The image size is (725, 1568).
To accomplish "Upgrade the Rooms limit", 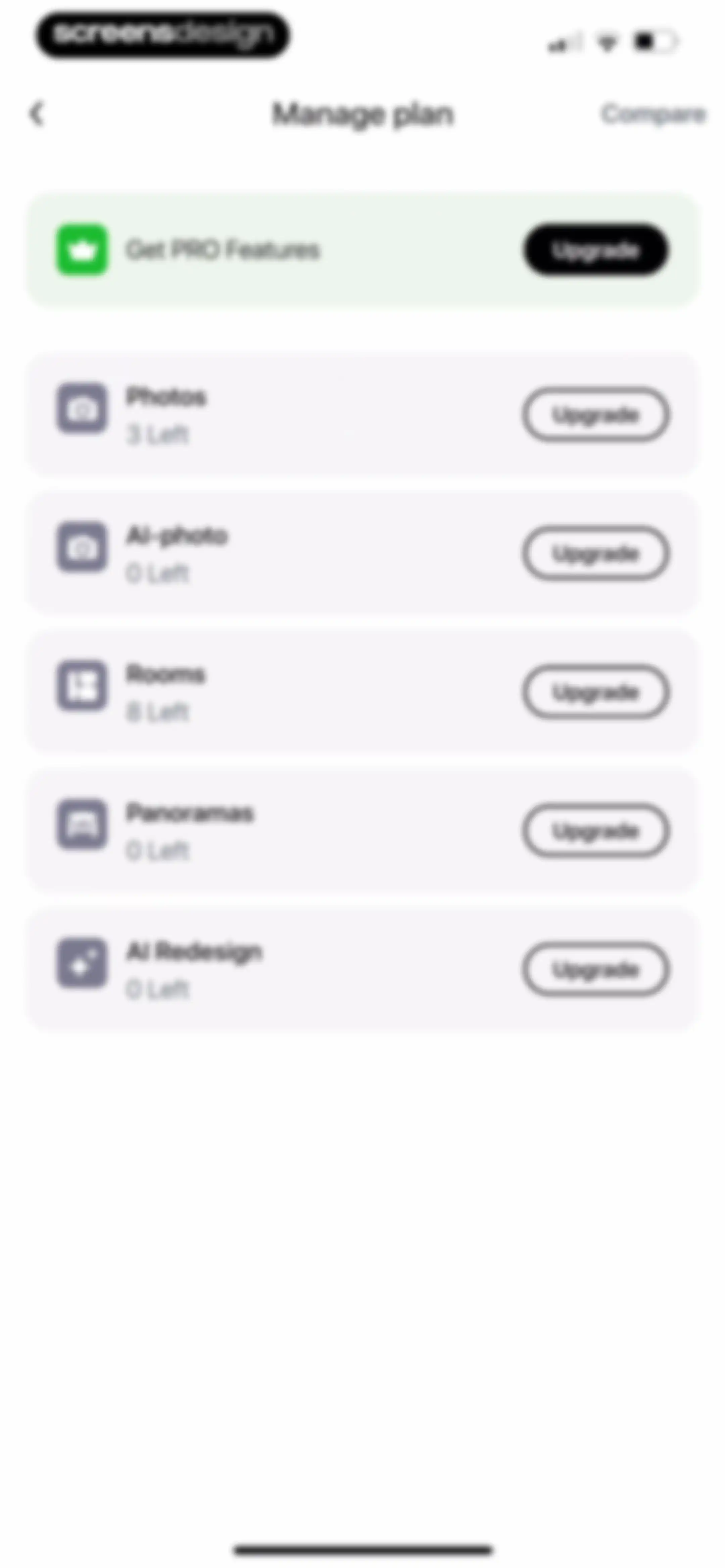I will (595, 692).
